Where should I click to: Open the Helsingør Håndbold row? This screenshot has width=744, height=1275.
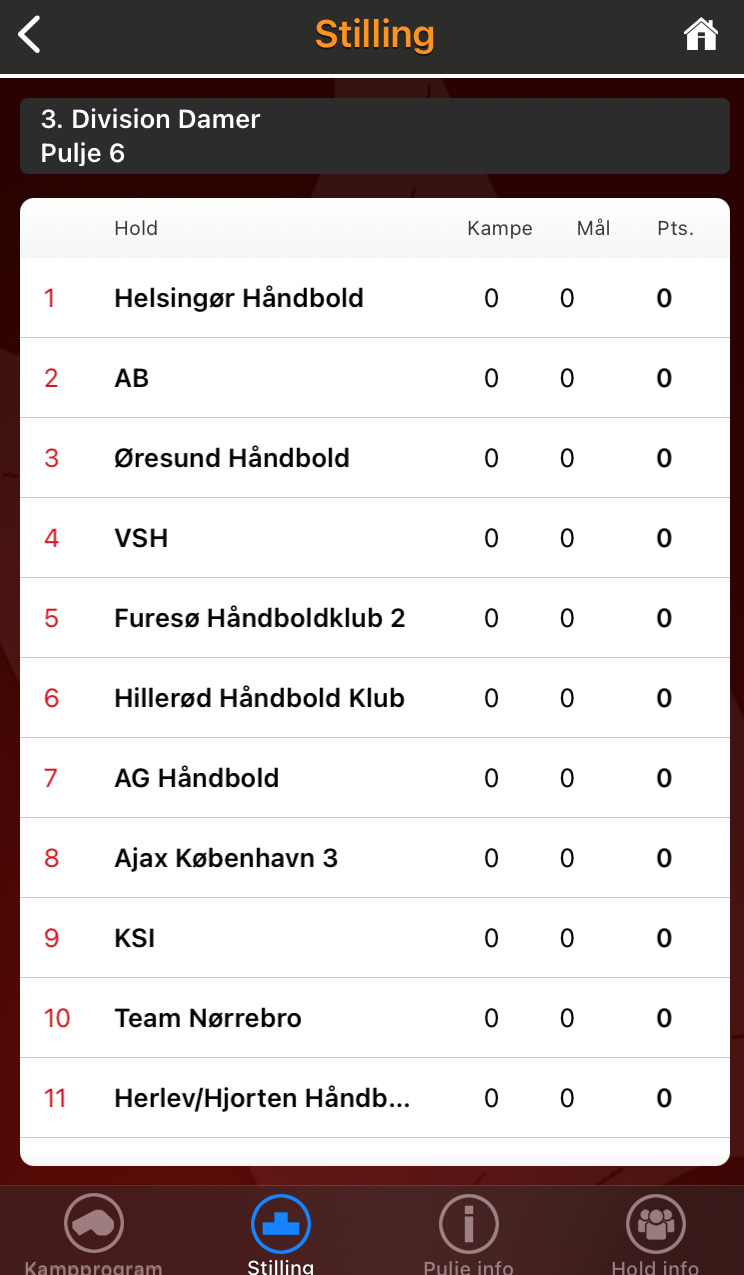pos(375,298)
